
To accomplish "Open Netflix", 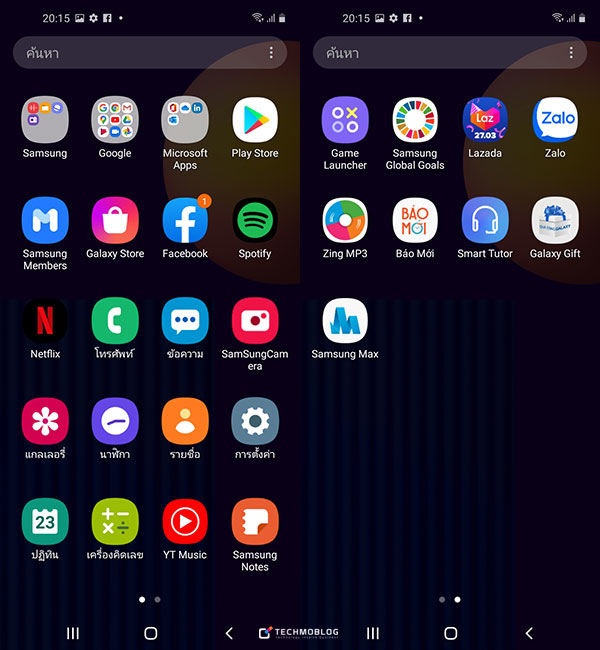I will (x=45, y=321).
